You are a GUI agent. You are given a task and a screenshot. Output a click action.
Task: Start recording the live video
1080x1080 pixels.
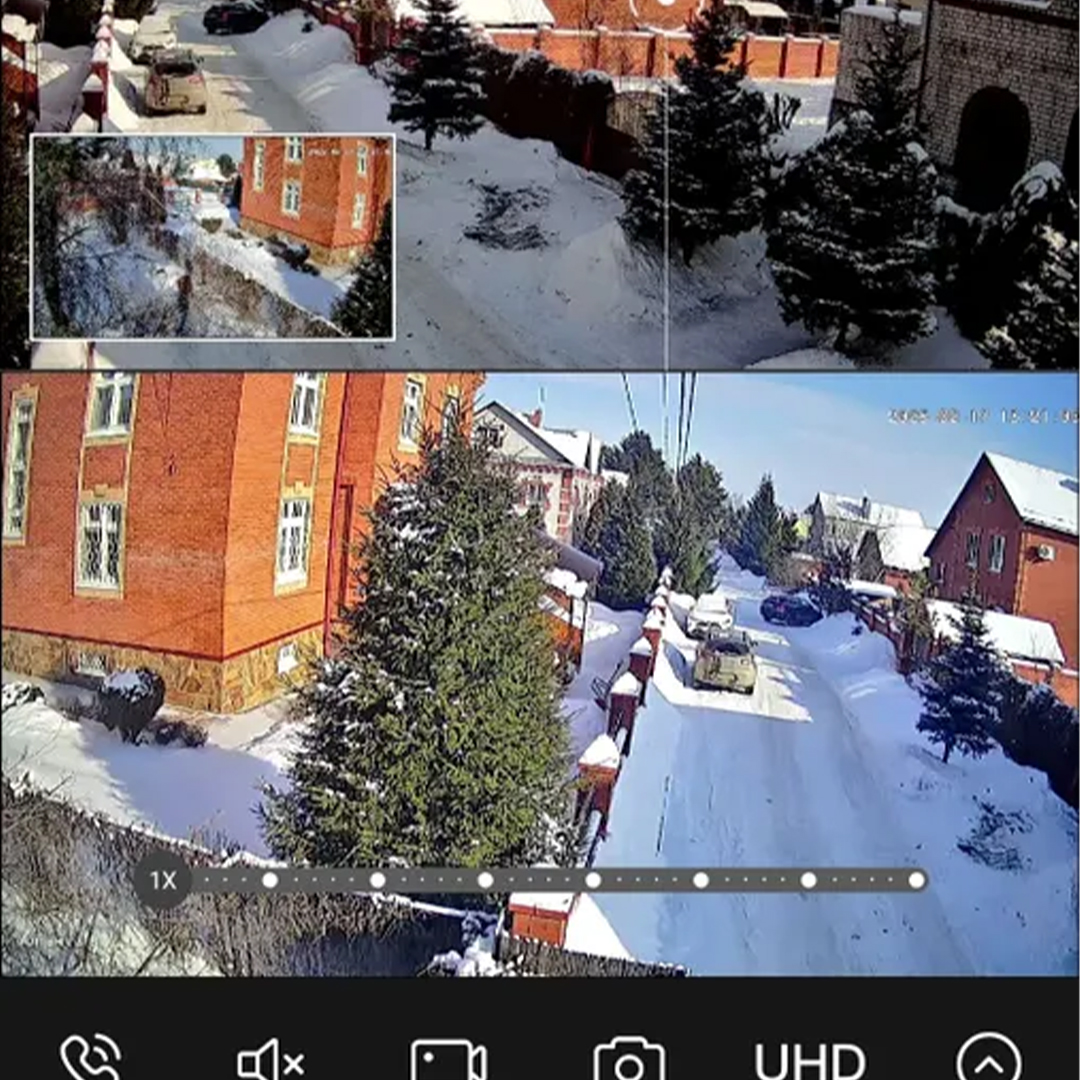[449, 1060]
